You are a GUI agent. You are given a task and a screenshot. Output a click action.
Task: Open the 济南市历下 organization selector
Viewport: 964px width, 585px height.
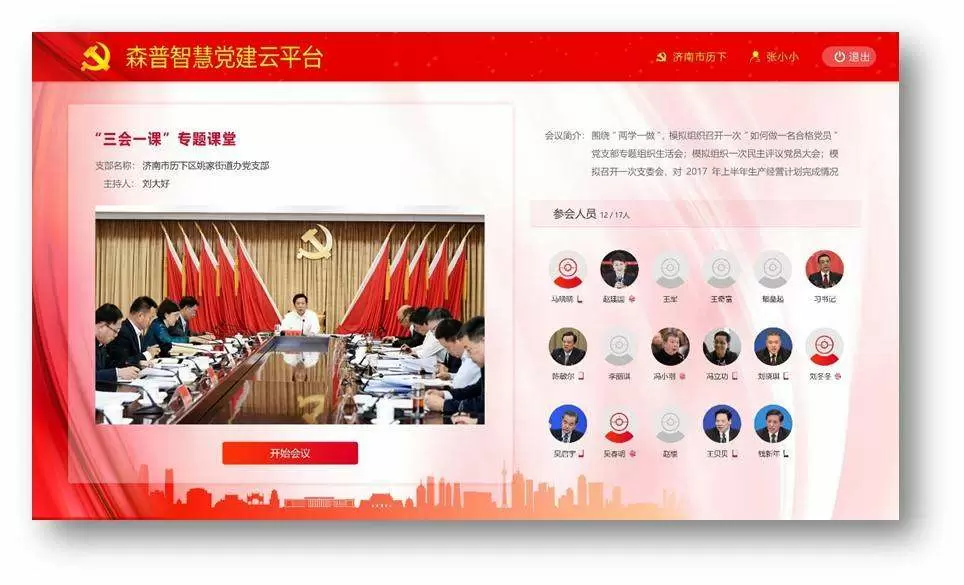coord(691,57)
